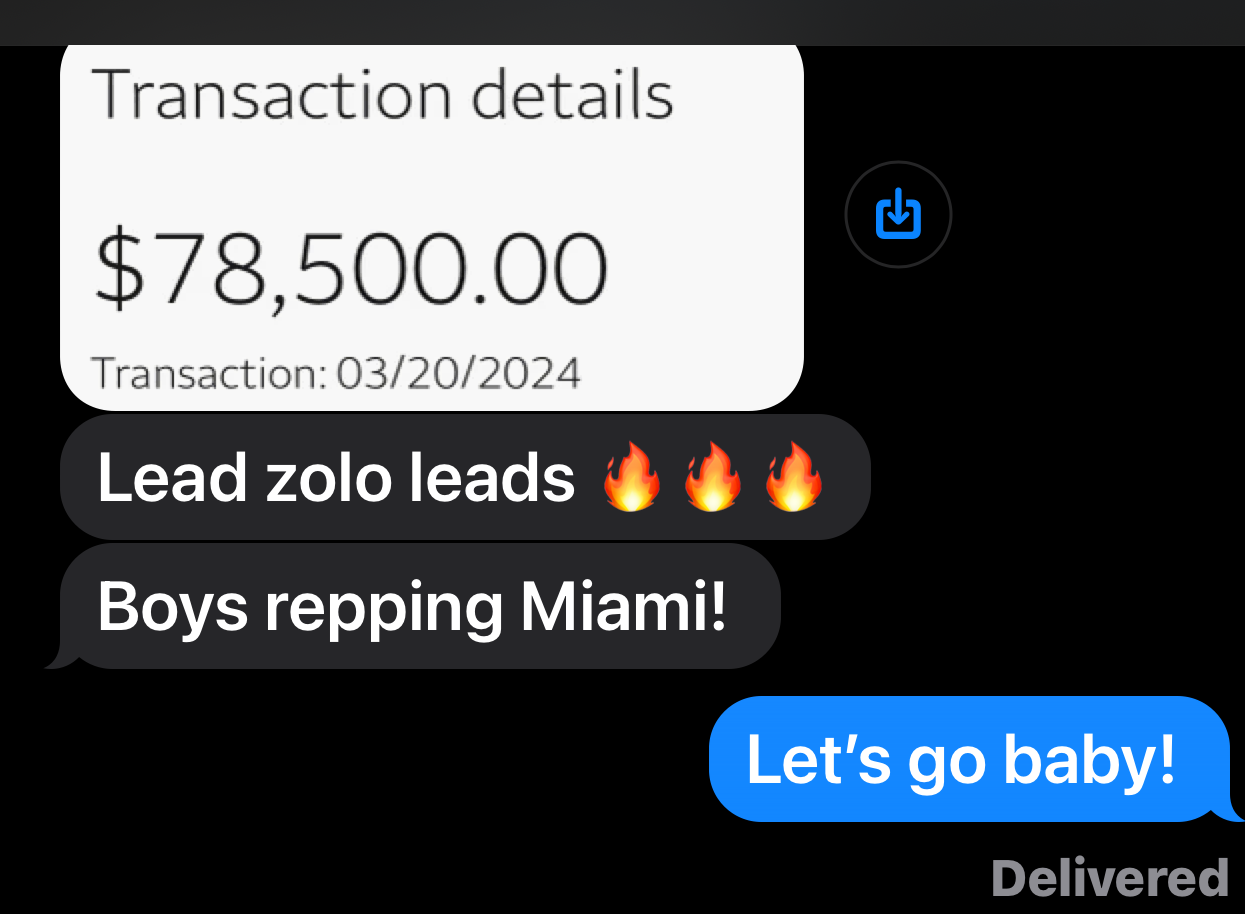Open the Transaction details image
Viewport: 1245px width, 914px height.
click(x=432, y=230)
